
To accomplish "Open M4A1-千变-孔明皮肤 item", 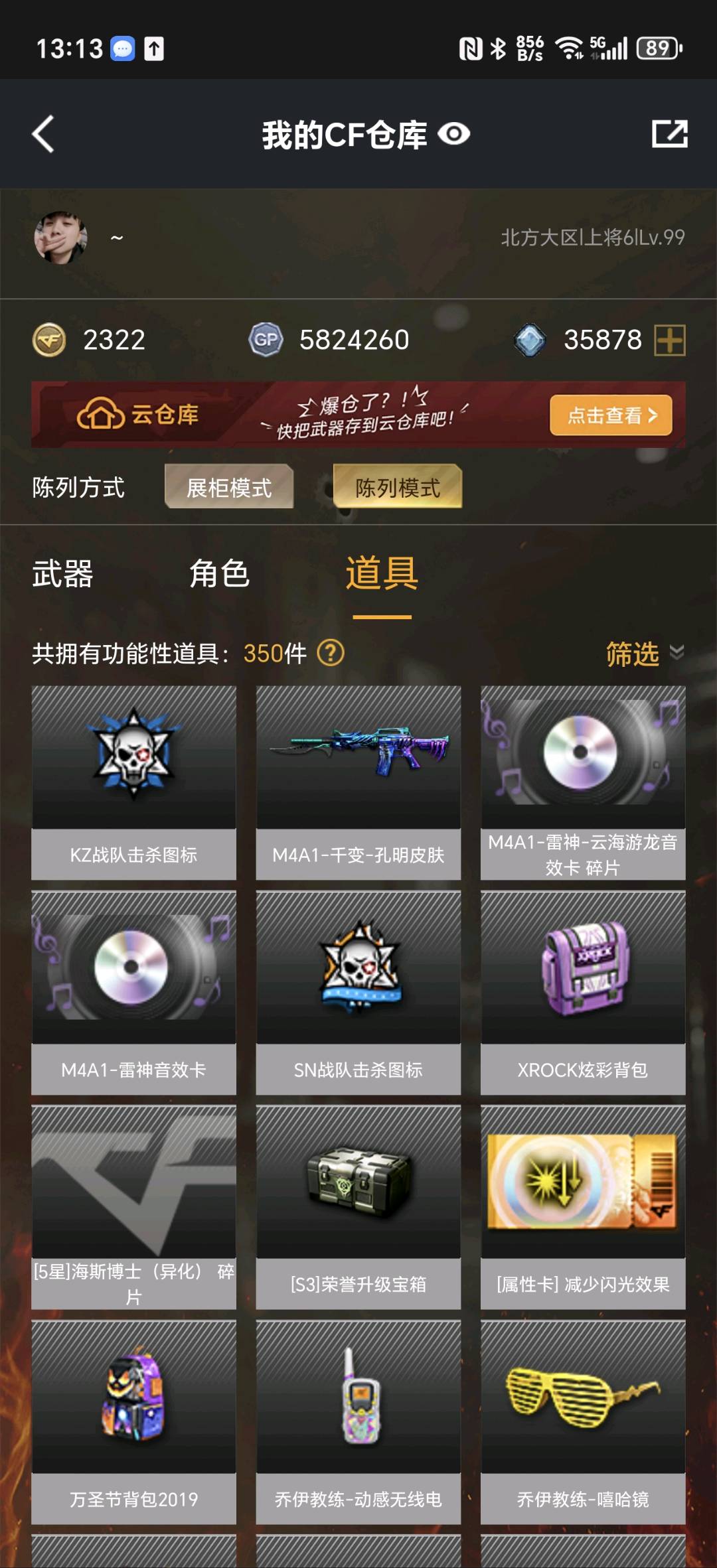I will coord(358,783).
